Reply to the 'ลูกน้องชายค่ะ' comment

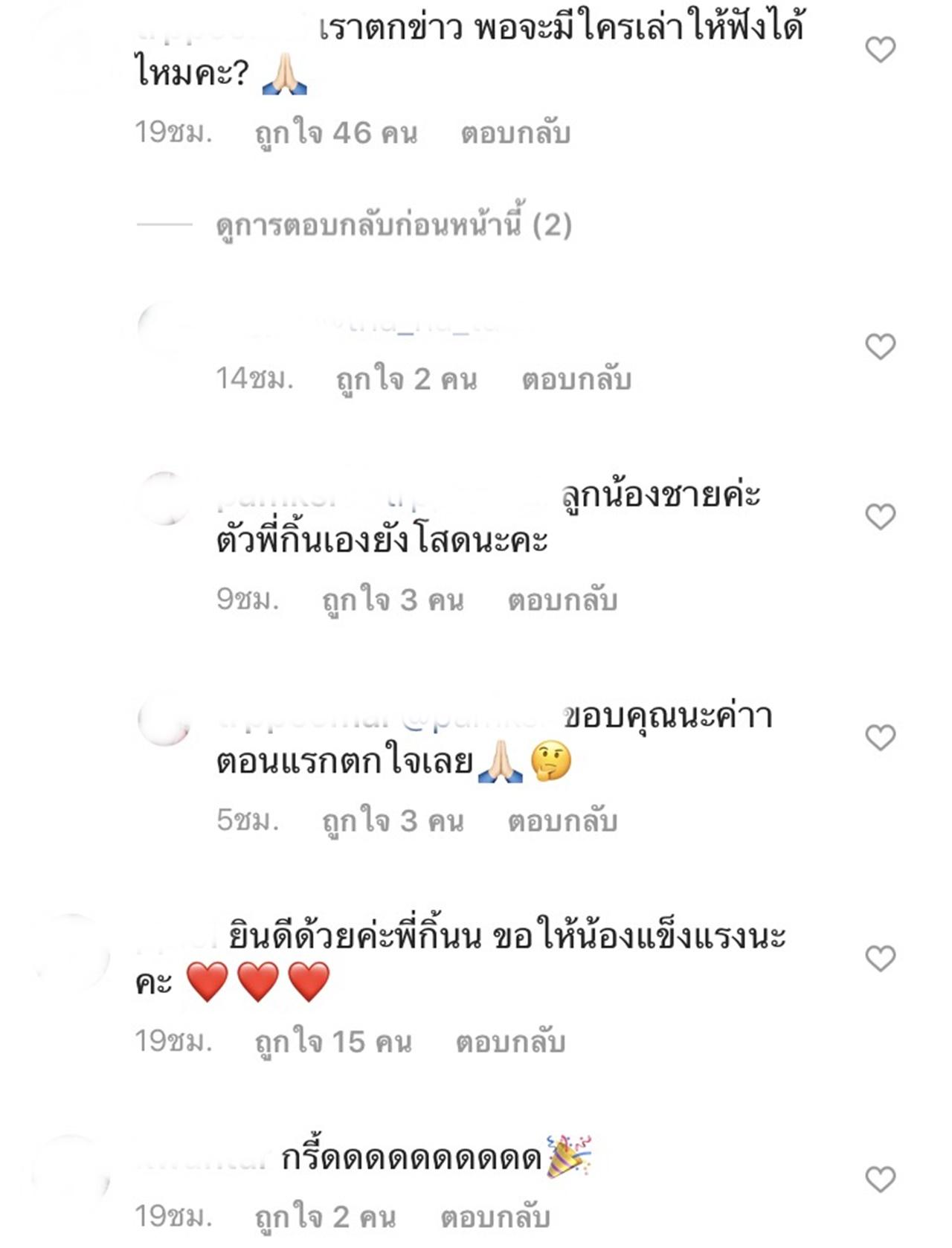click(562, 600)
